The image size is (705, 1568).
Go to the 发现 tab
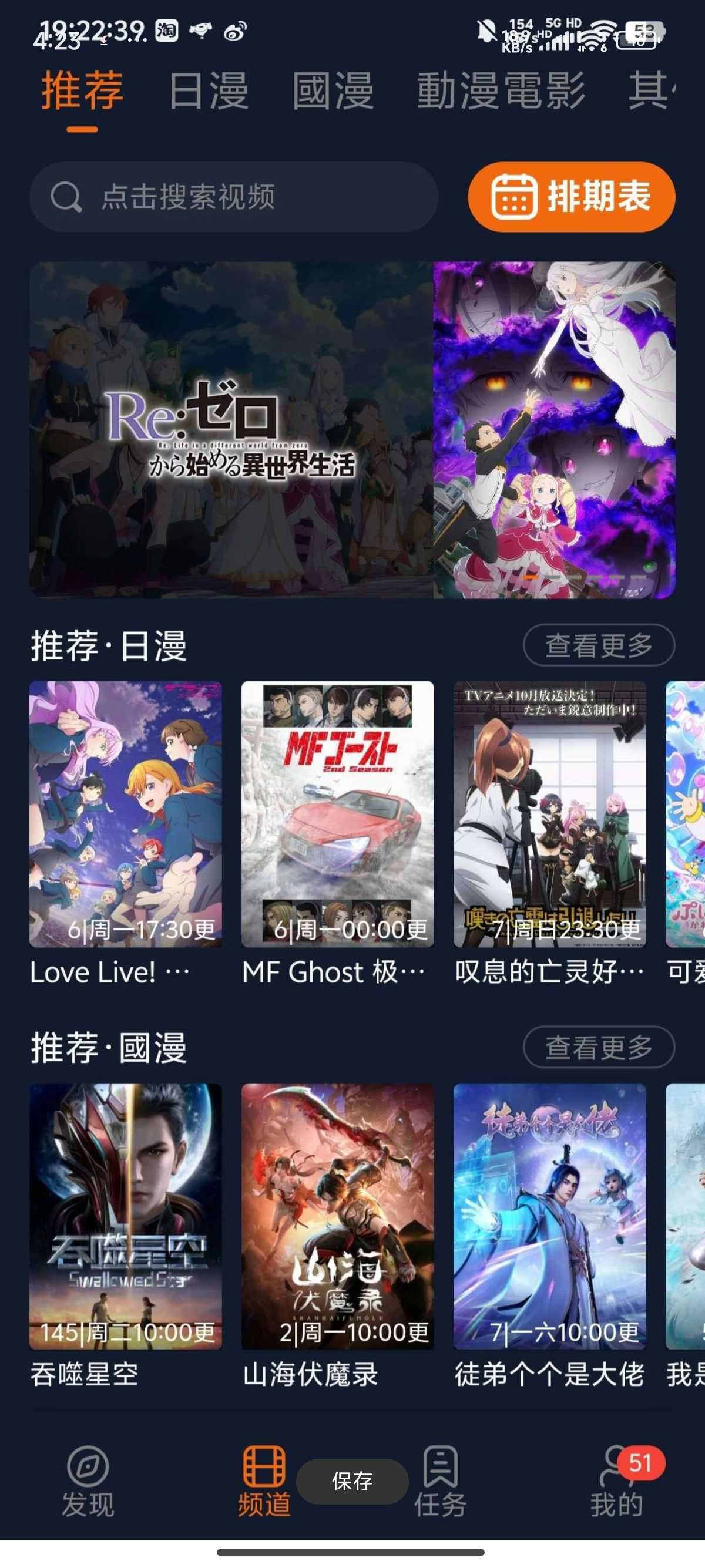click(x=88, y=1481)
